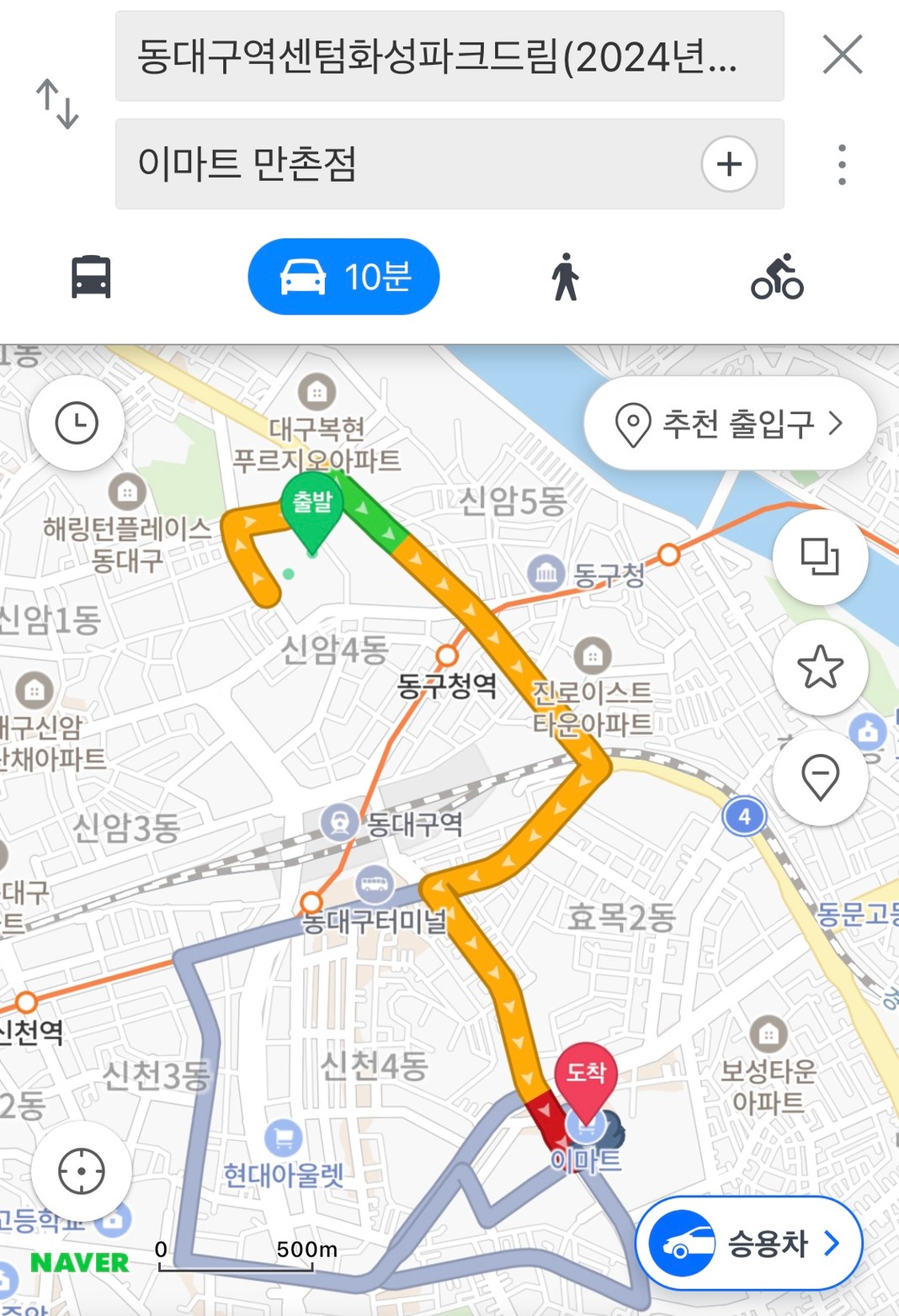
Task: Edit the 이마트 만촌점 destination field
Action: coord(404,163)
